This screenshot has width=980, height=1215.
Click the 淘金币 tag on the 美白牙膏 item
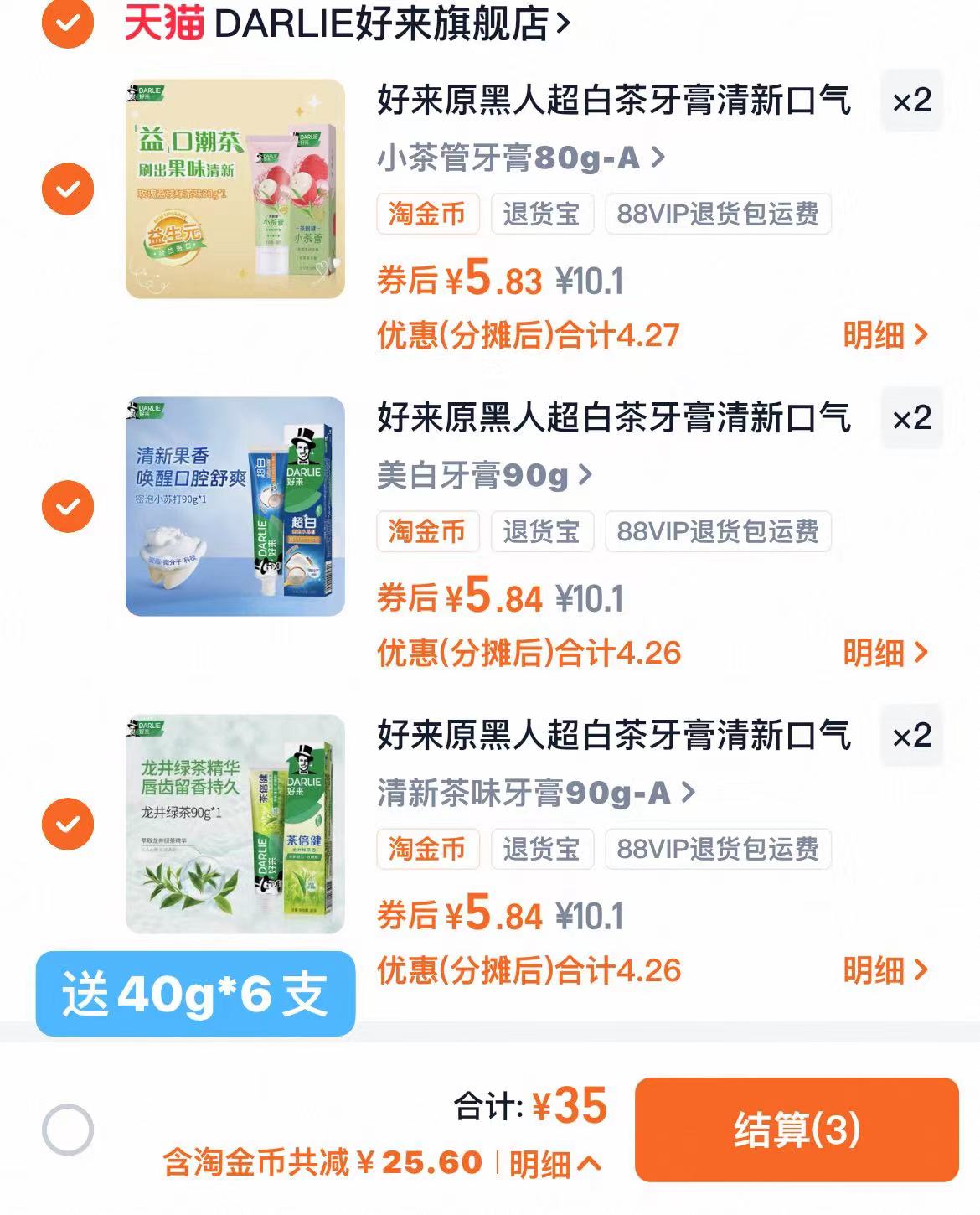pos(427,532)
